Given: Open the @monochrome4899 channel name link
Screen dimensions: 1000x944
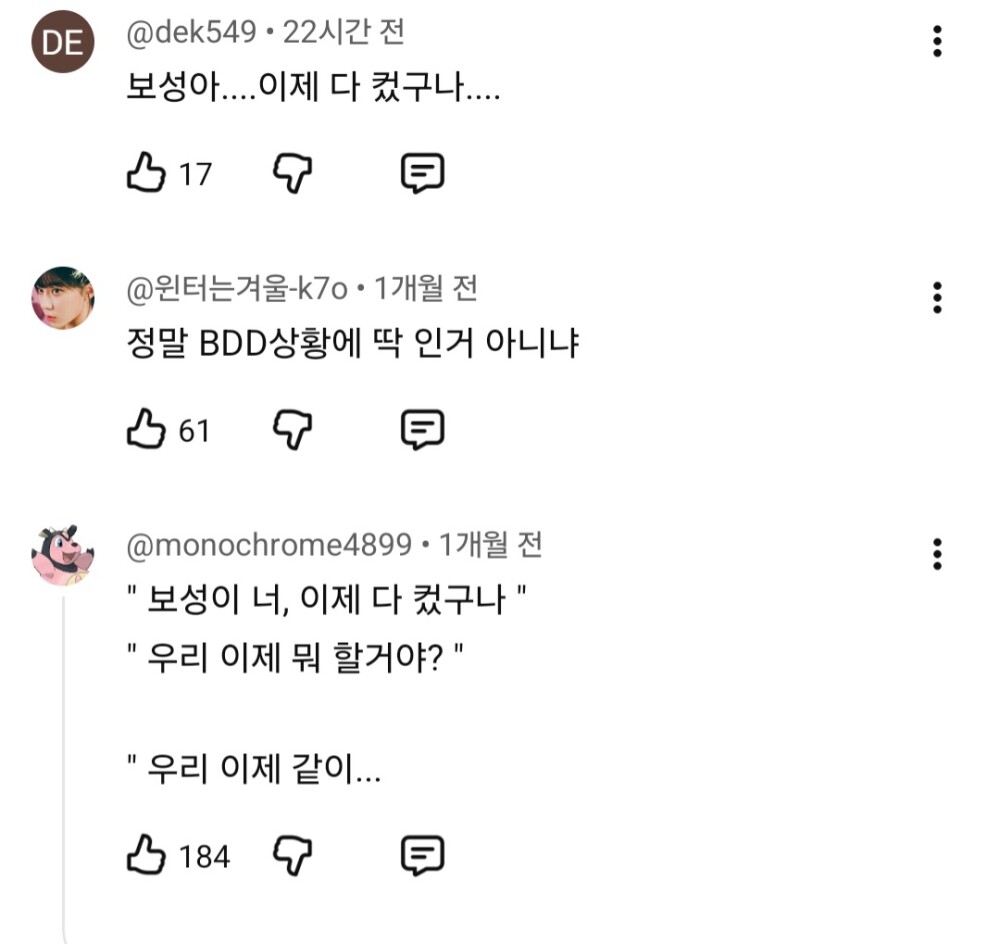Looking at the screenshot, I should (x=269, y=545).
